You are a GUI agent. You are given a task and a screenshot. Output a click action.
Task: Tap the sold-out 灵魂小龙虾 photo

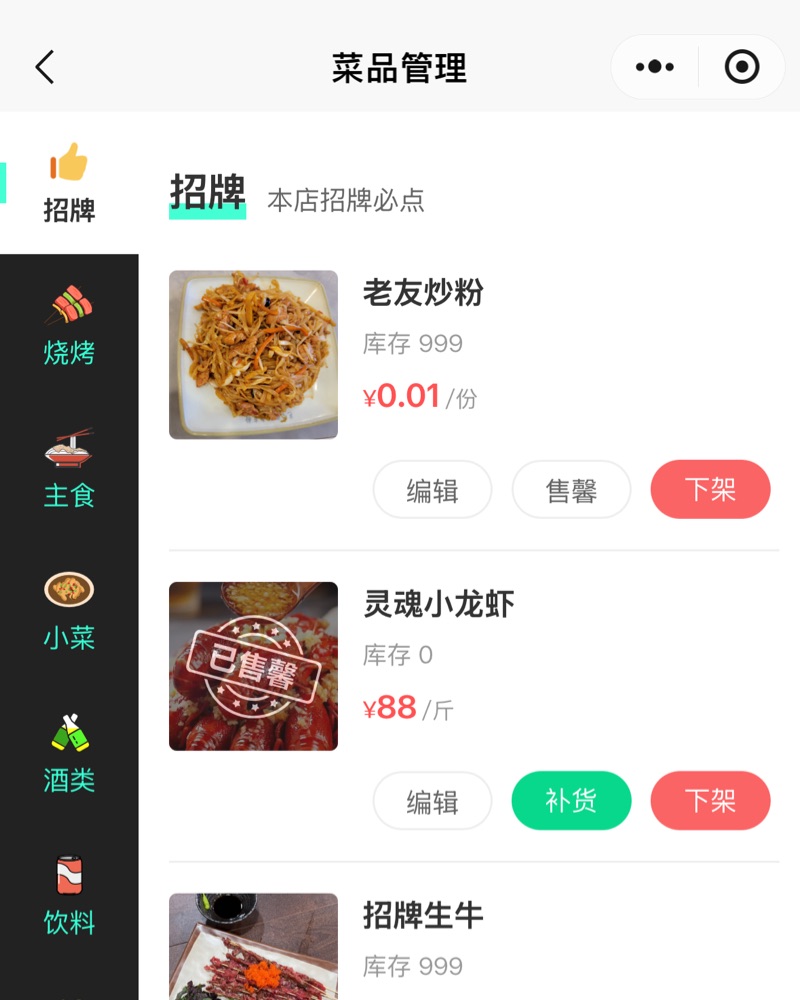coord(253,665)
